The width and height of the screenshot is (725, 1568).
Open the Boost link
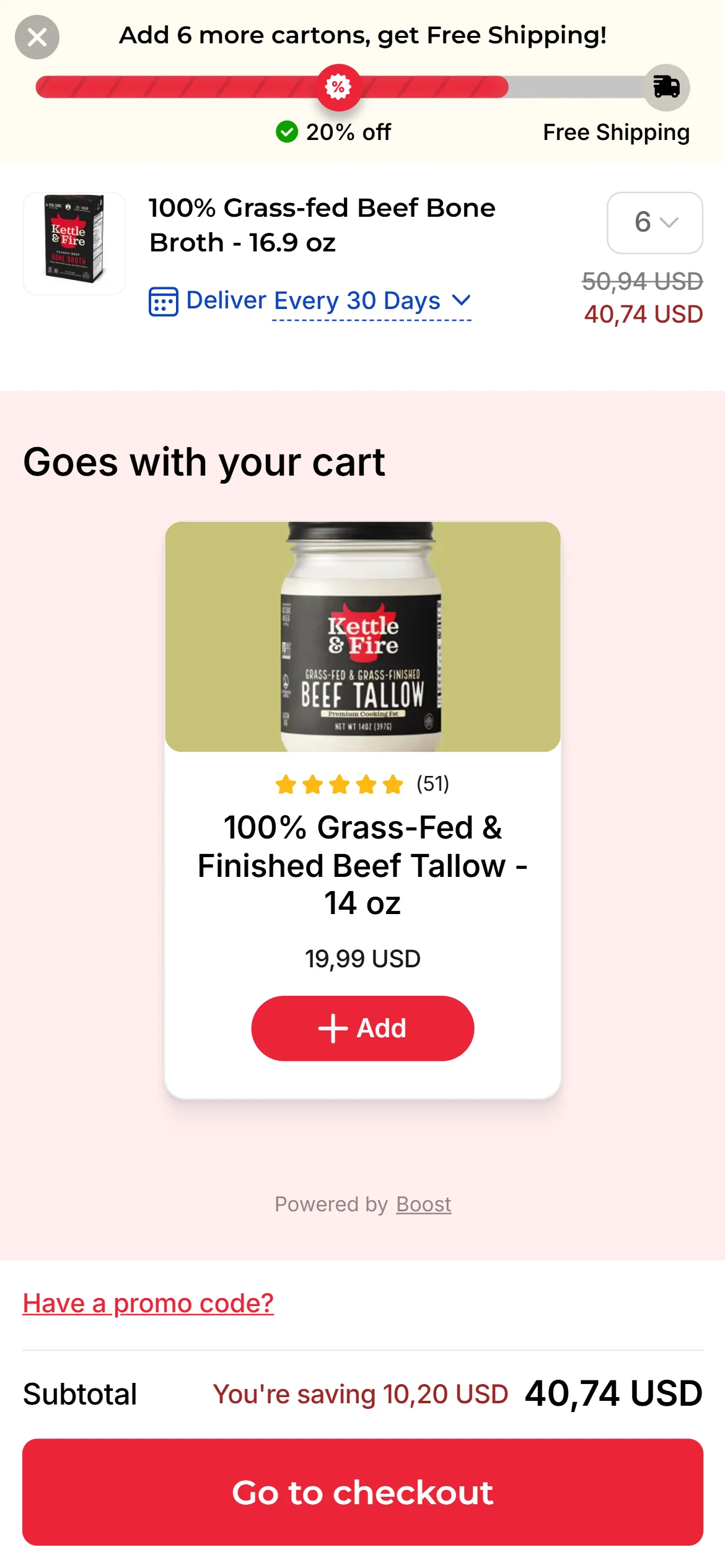click(x=423, y=1204)
